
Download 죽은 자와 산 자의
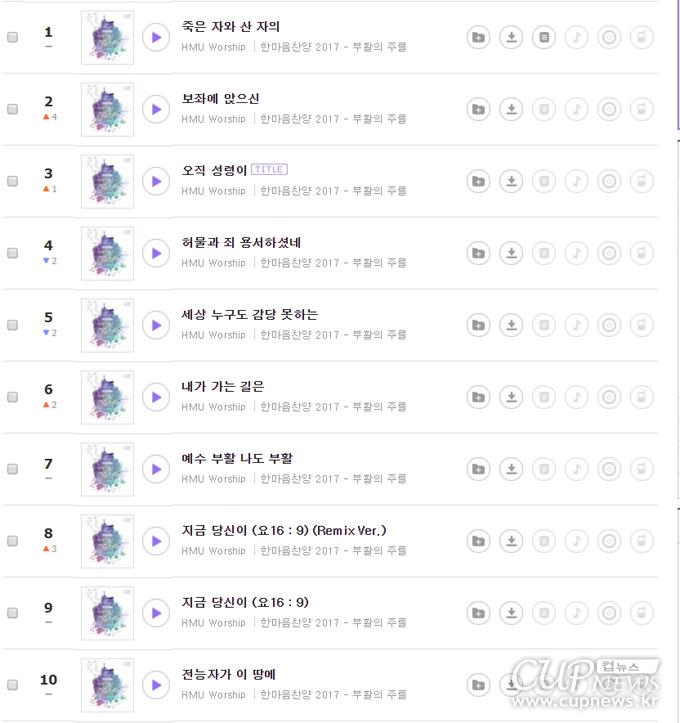click(511, 37)
